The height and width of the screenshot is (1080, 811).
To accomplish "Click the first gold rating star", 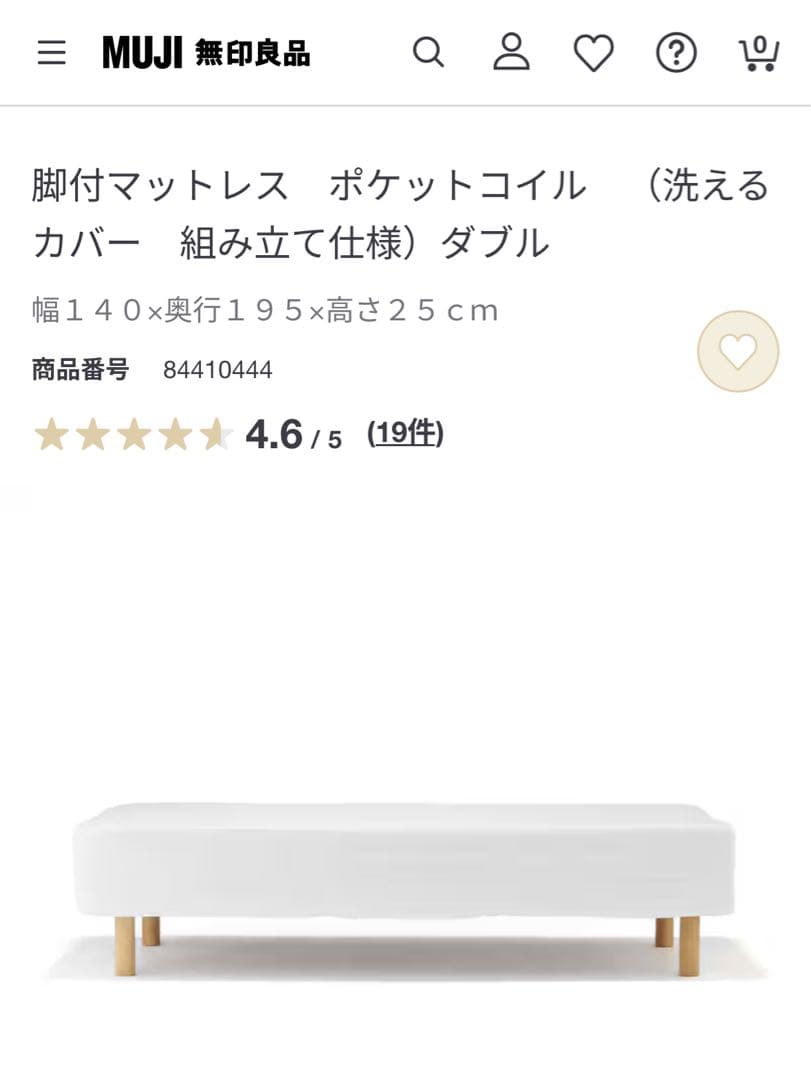I will [x=51, y=434].
